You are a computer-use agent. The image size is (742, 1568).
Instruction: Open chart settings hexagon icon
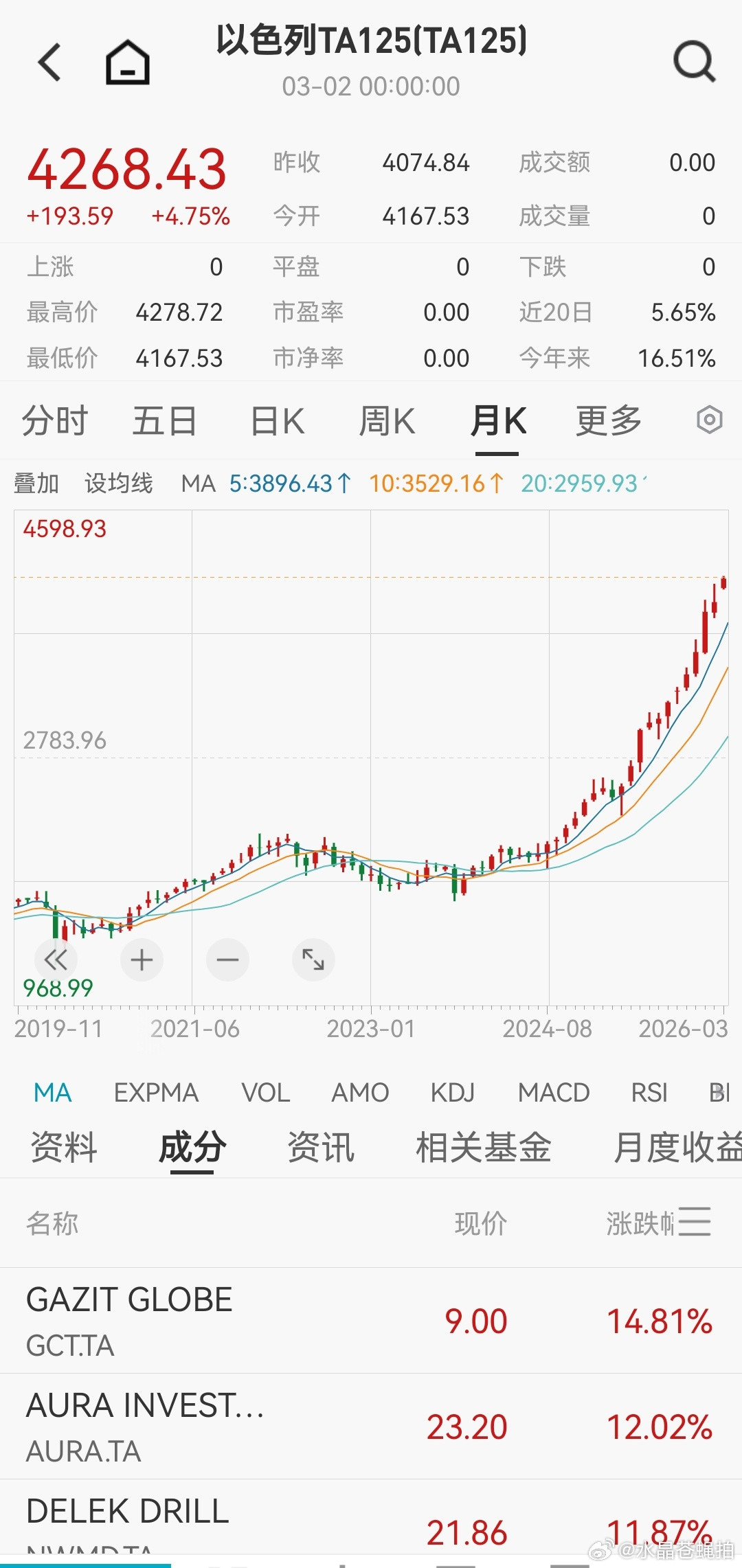[x=709, y=420]
